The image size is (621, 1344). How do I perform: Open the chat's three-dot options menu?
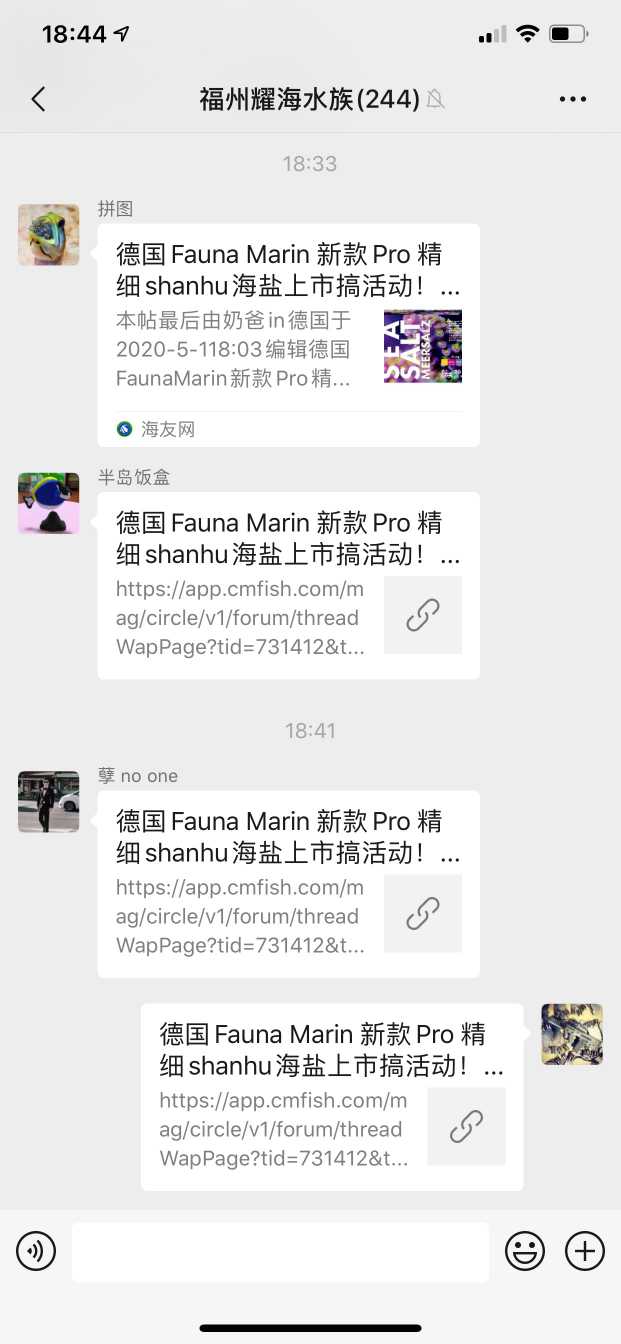pyautogui.click(x=573, y=99)
